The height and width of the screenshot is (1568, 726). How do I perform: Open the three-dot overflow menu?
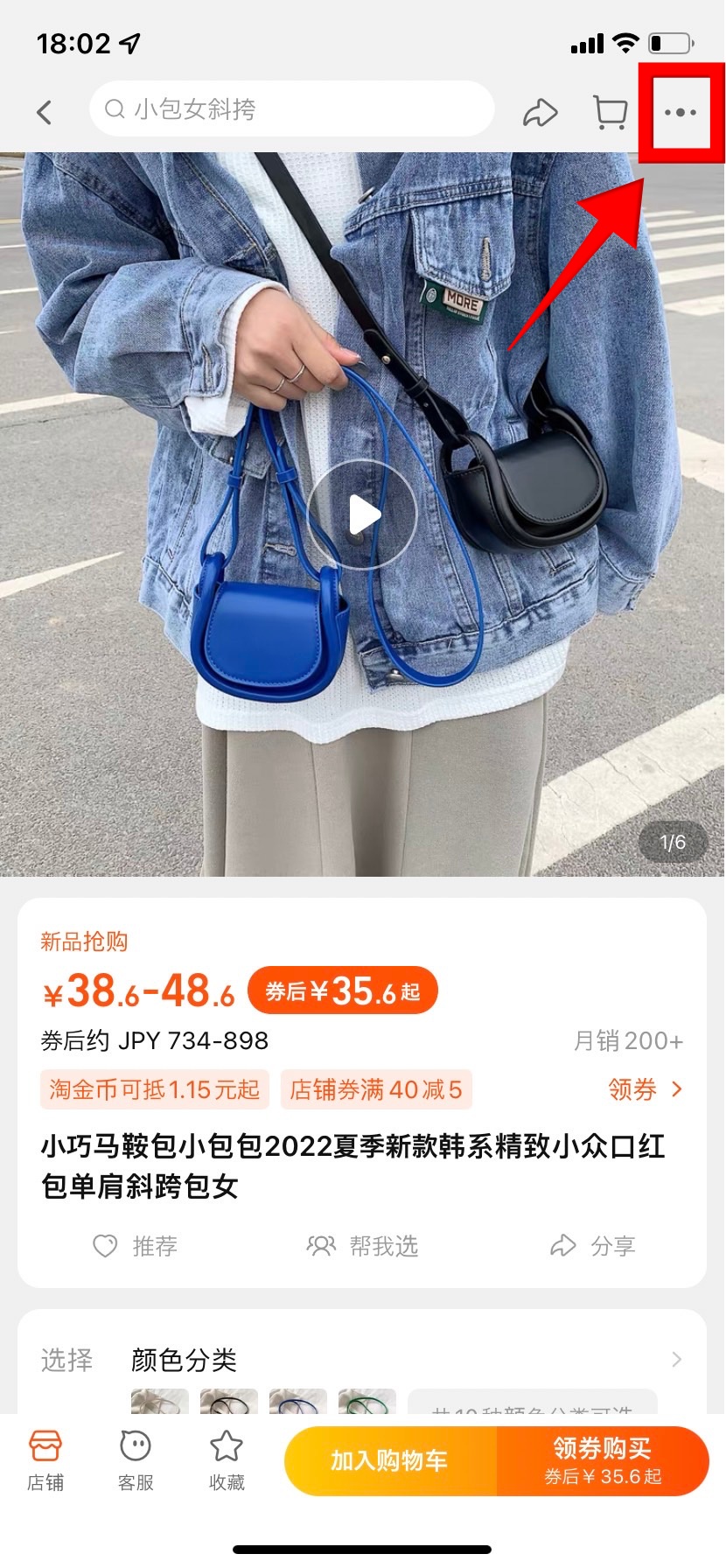681,113
